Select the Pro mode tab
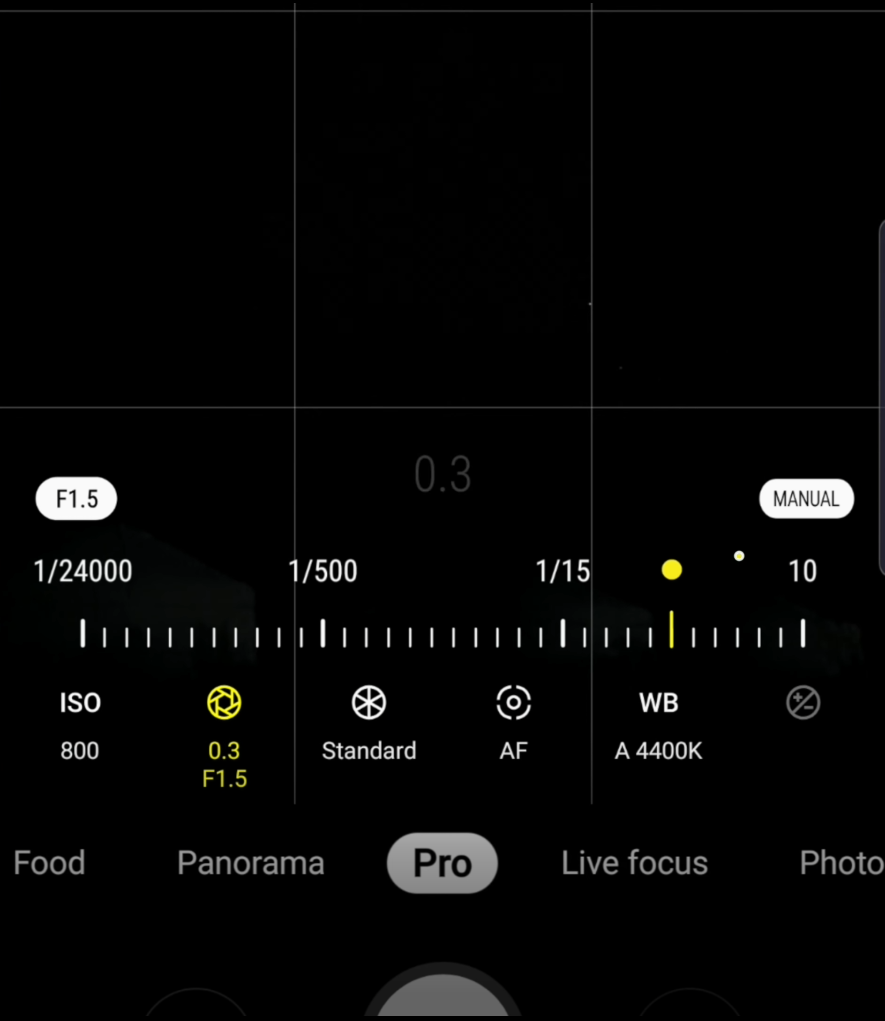Viewport: 885px width, 1021px height. 442,863
